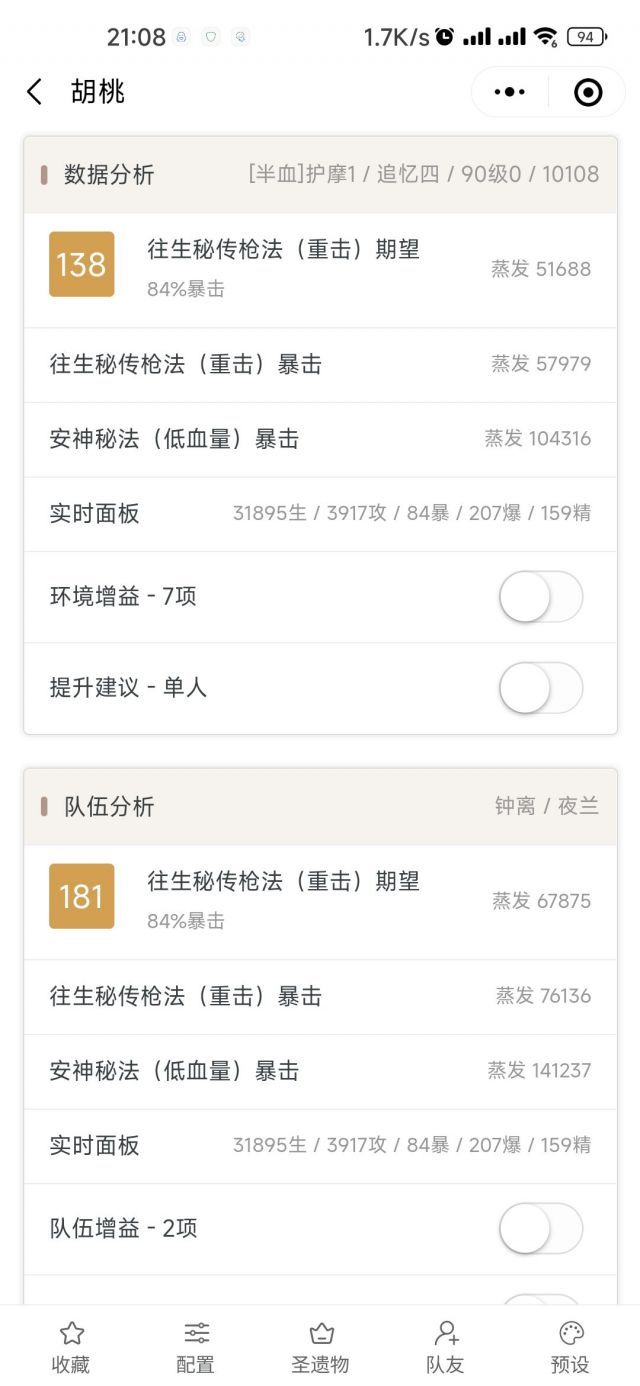Switch to the 配置 tab
The height and width of the screenshot is (1386, 640).
tap(196, 1346)
